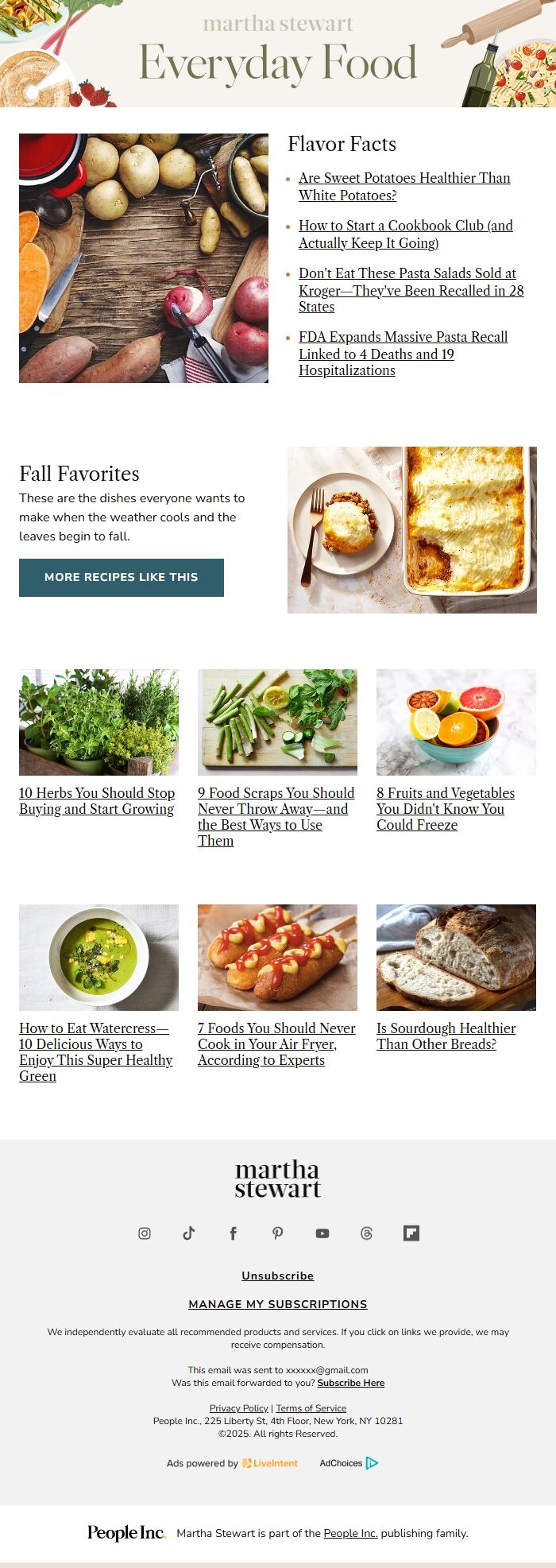Open the TikTok icon in footer
The image size is (556, 1568).
(189, 1233)
